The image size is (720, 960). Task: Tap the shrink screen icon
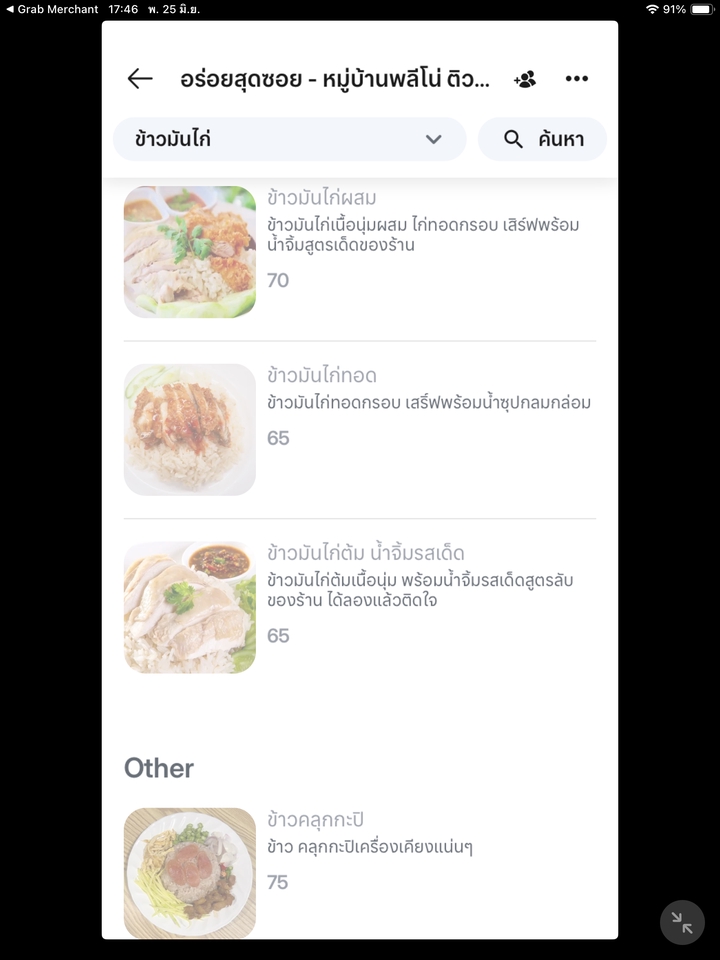tap(682, 922)
